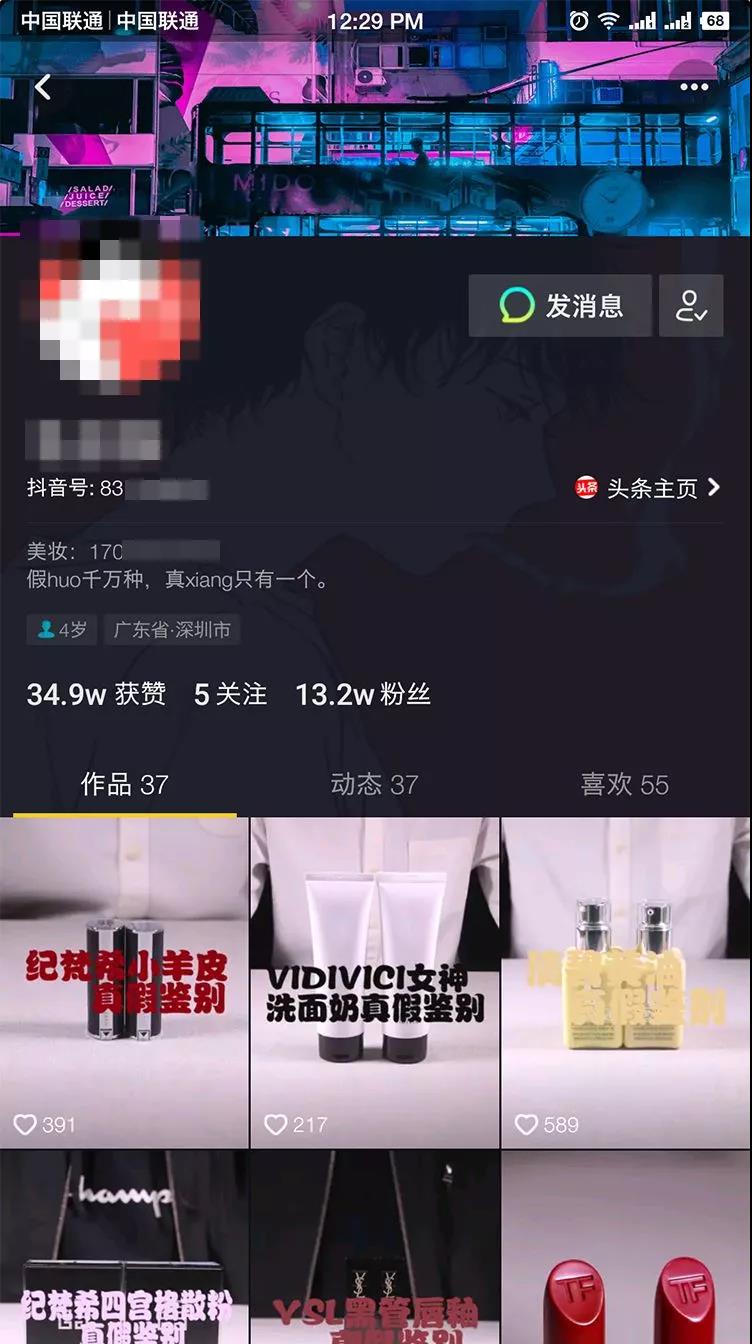The height and width of the screenshot is (1344, 752).
Task: Open the video with 589 likes
Action: point(626,982)
